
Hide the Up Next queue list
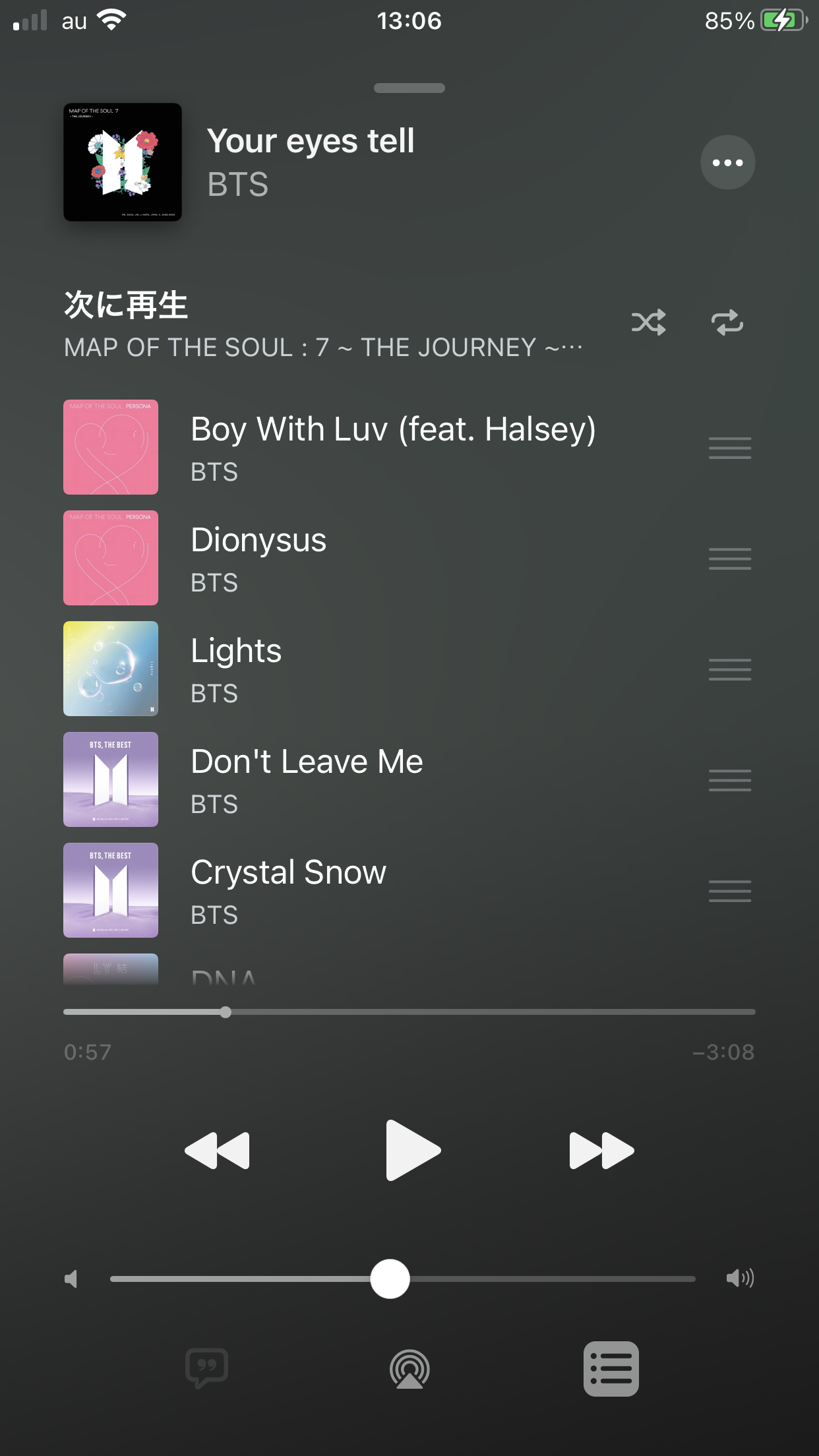(x=611, y=1368)
